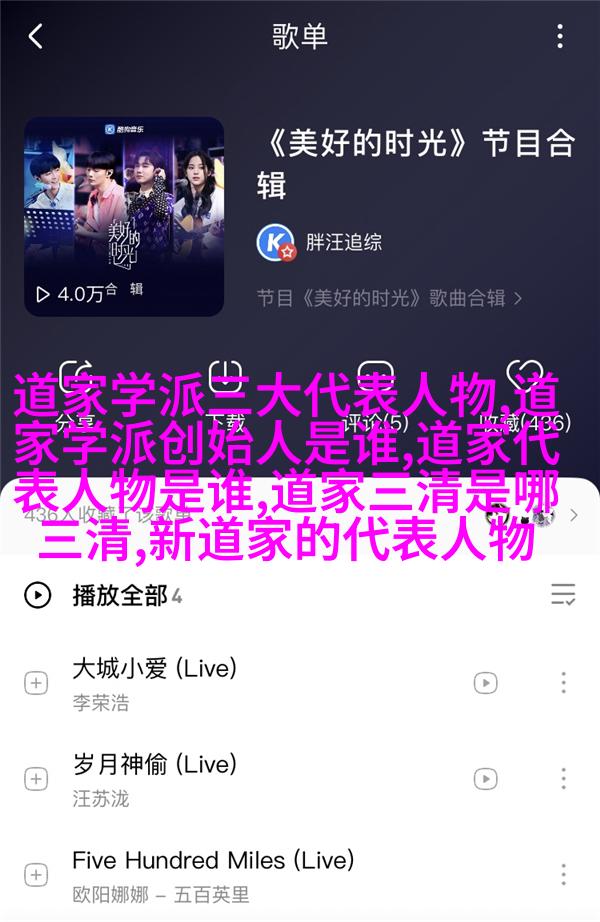Open more options for 岁月神偷 (Live)
Screen dimensions: 600x922
(563, 779)
